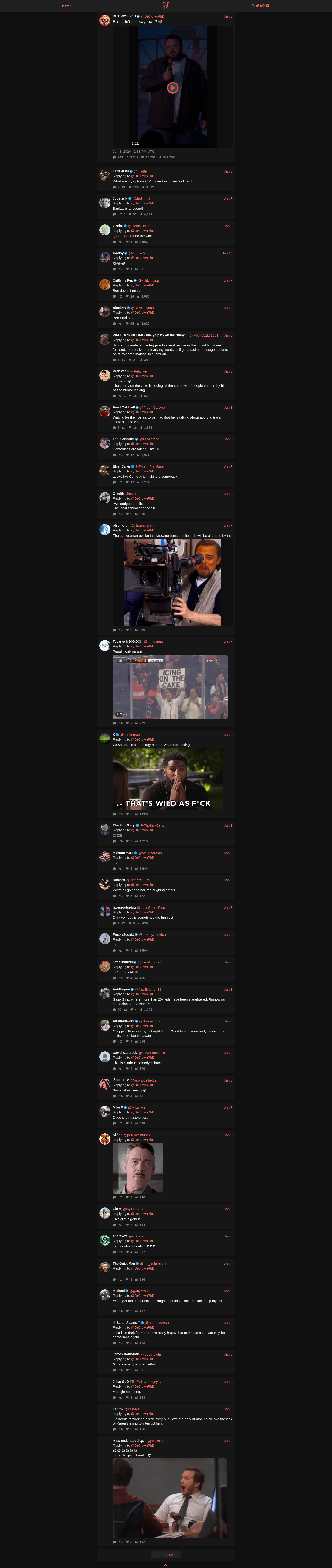The height and width of the screenshot is (1568, 332).
Task: Open Skåne's image reply
Action: tap(138, 1168)
